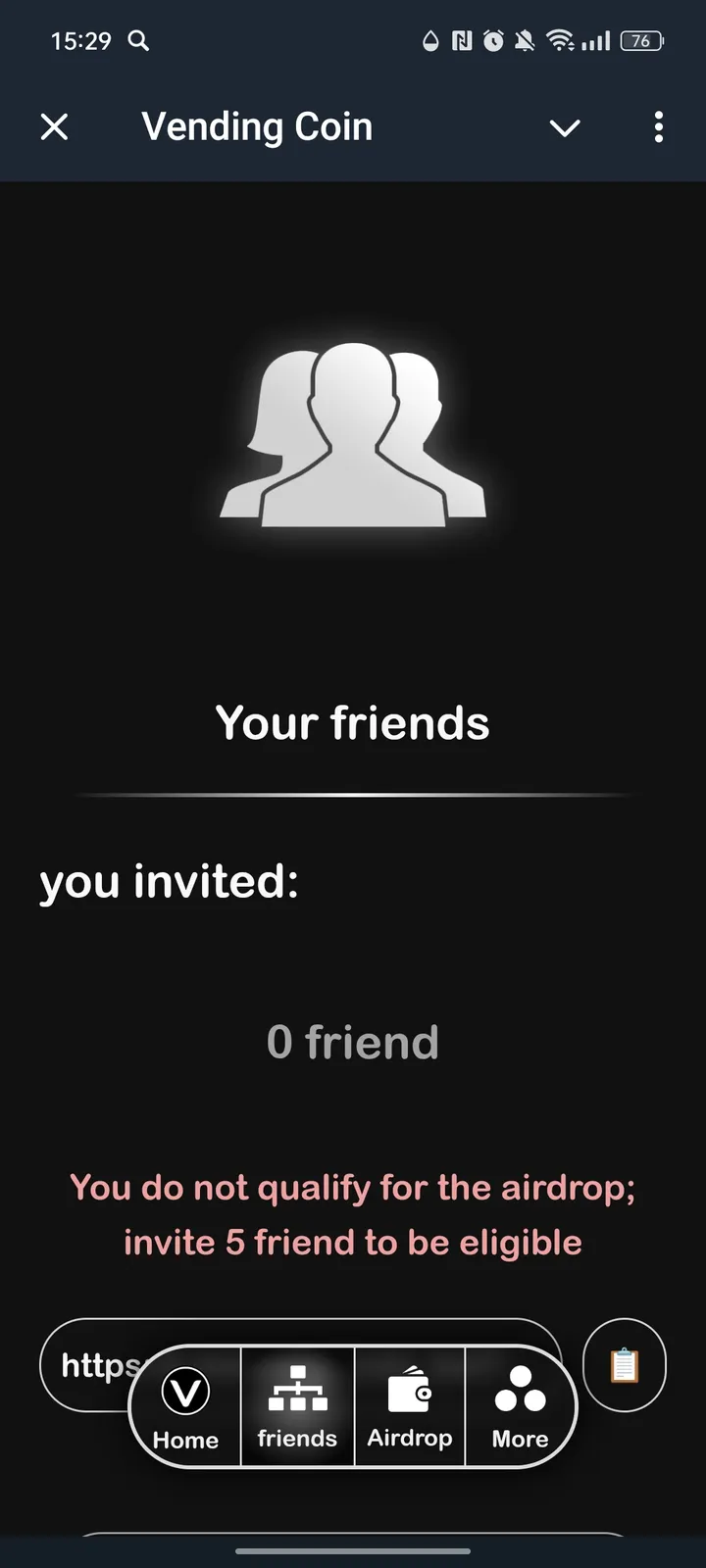Switch to the friends tab
This screenshot has width=706, height=1568.
[x=297, y=1408]
